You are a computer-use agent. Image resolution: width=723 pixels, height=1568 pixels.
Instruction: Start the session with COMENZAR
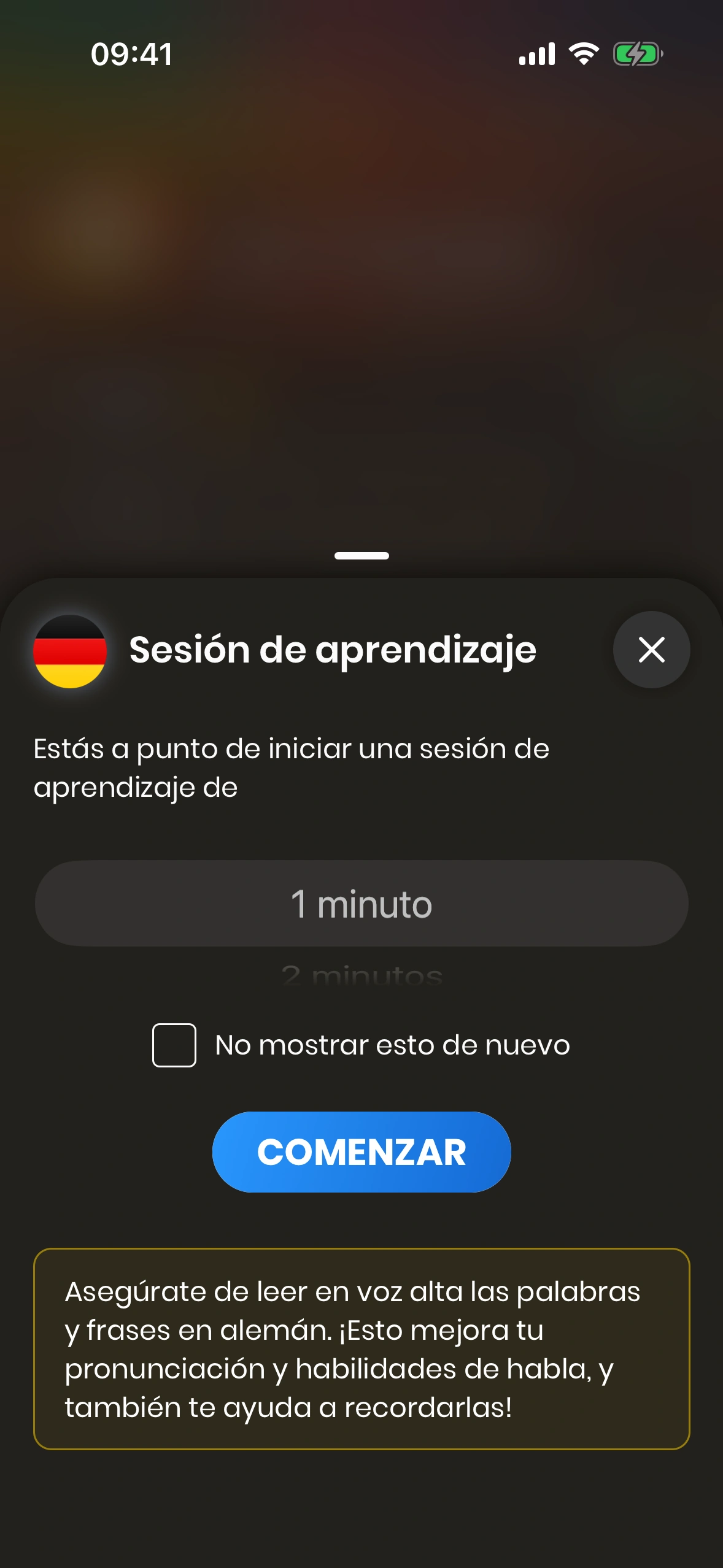(361, 1152)
